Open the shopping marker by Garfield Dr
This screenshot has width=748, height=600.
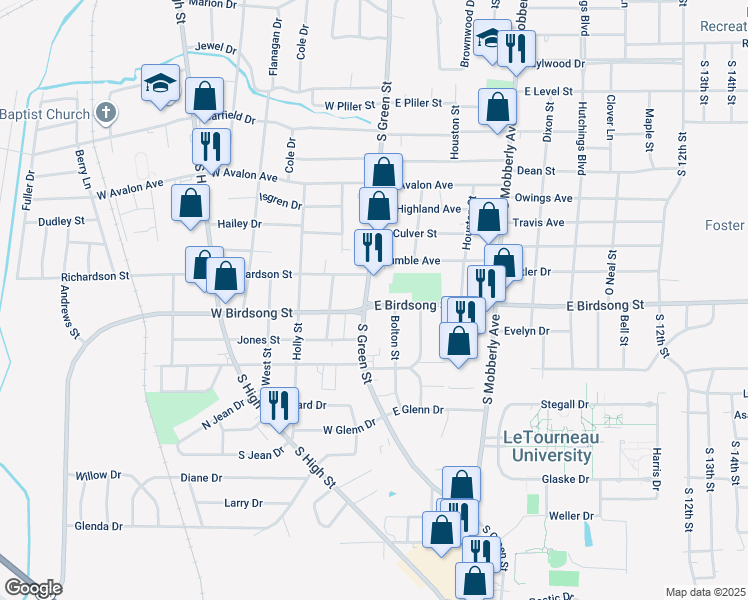point(205,98)
